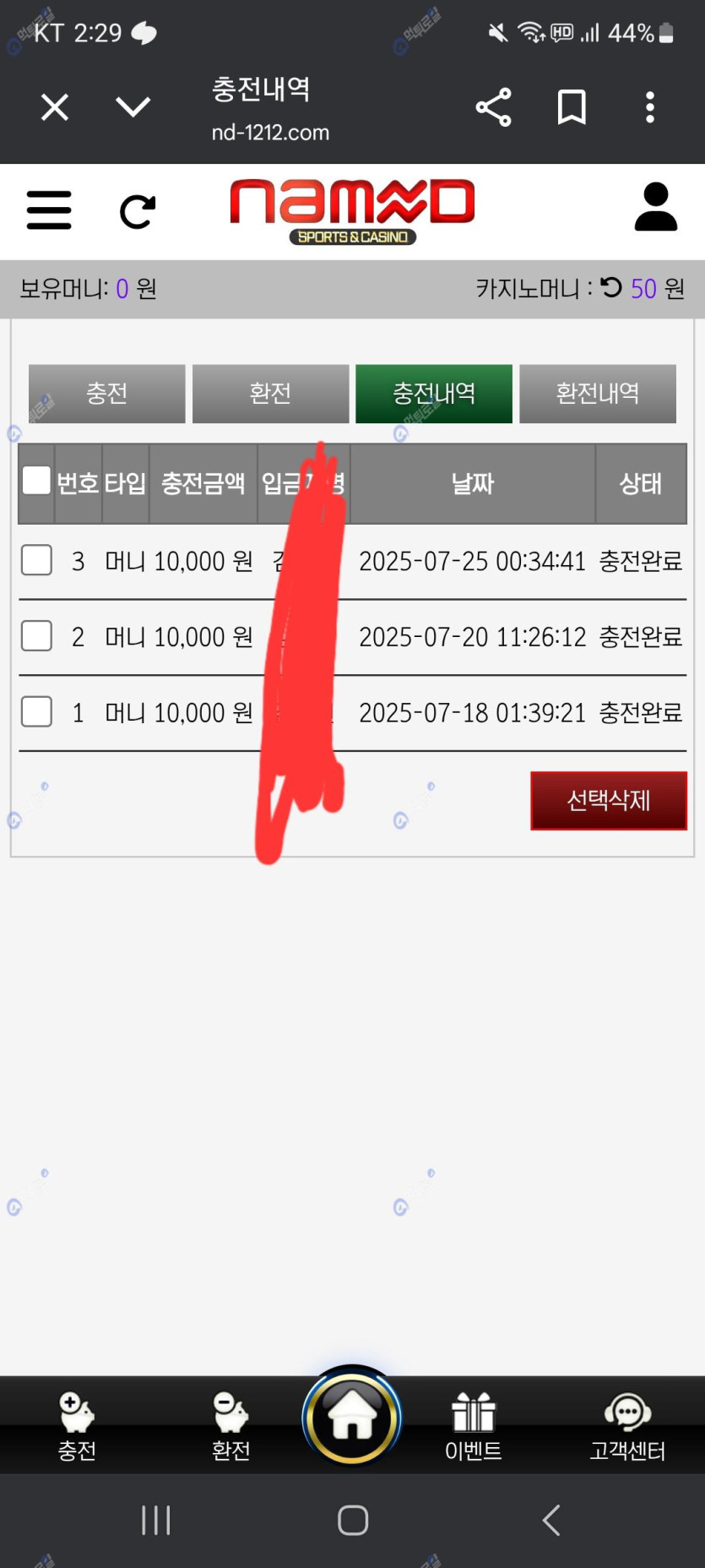Switch to the top 충전 tab
The height and width of the screenshot is (1568, 705).
click(x=106, y=394)
